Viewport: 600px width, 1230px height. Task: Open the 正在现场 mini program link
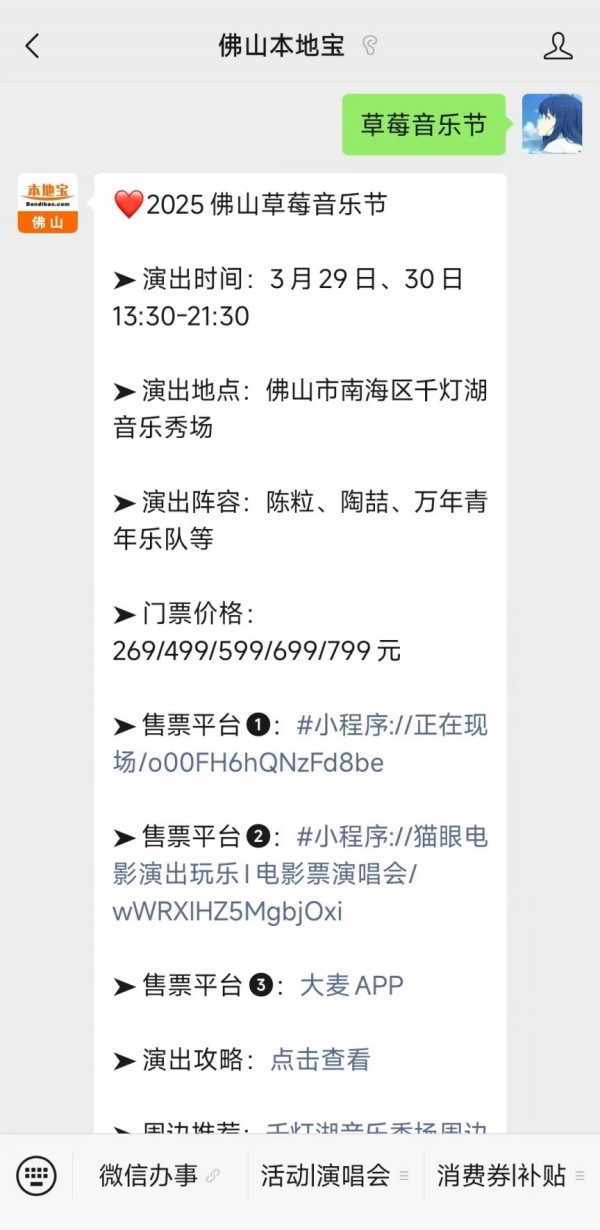pos(300,745)
